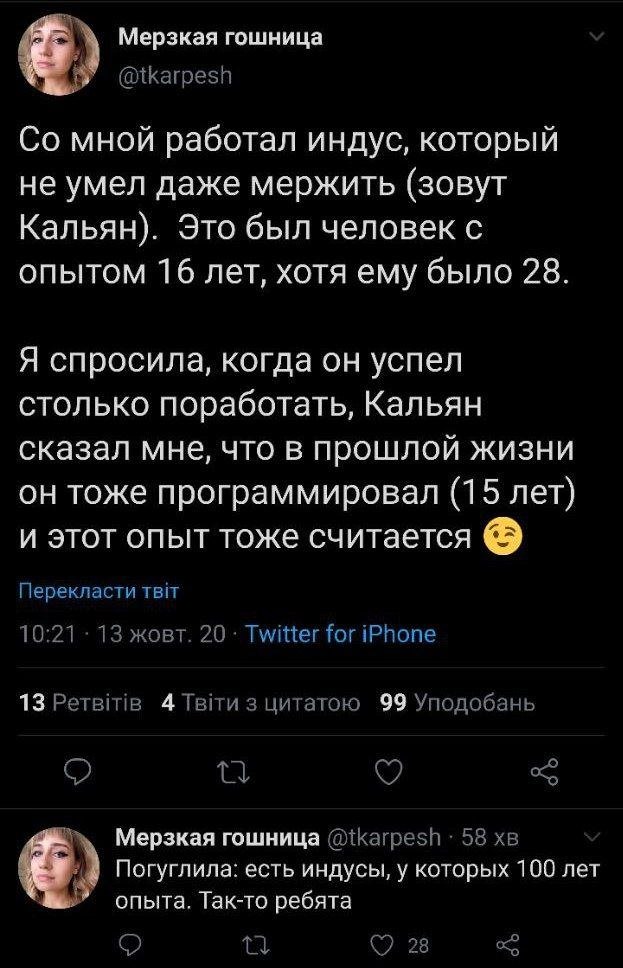623x968 pixels.
Task: Open the main tweet's dropdown chevron menu
Action: [x=597, y=39]
